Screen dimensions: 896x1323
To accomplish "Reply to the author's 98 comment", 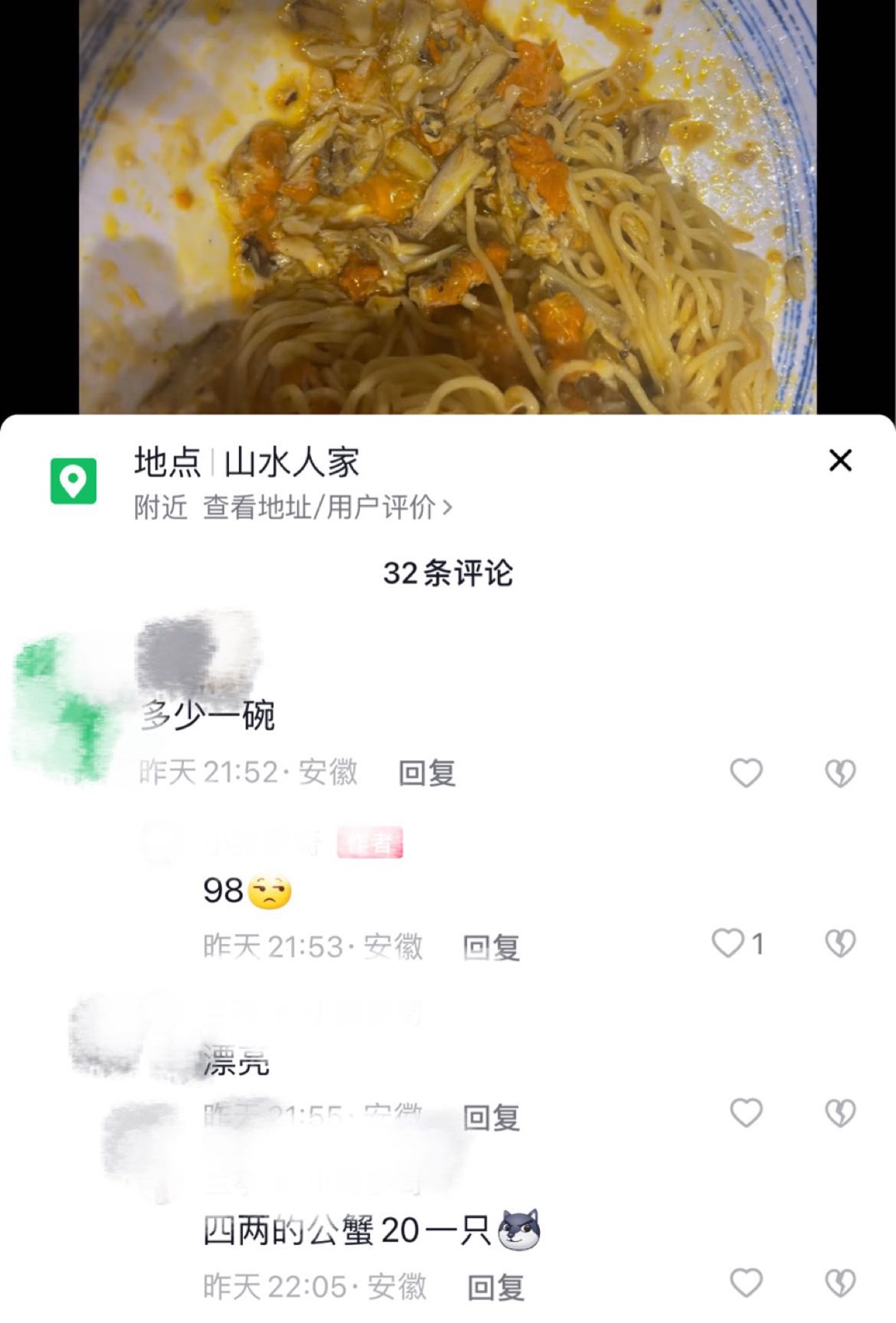I will (x=491, y=946).
